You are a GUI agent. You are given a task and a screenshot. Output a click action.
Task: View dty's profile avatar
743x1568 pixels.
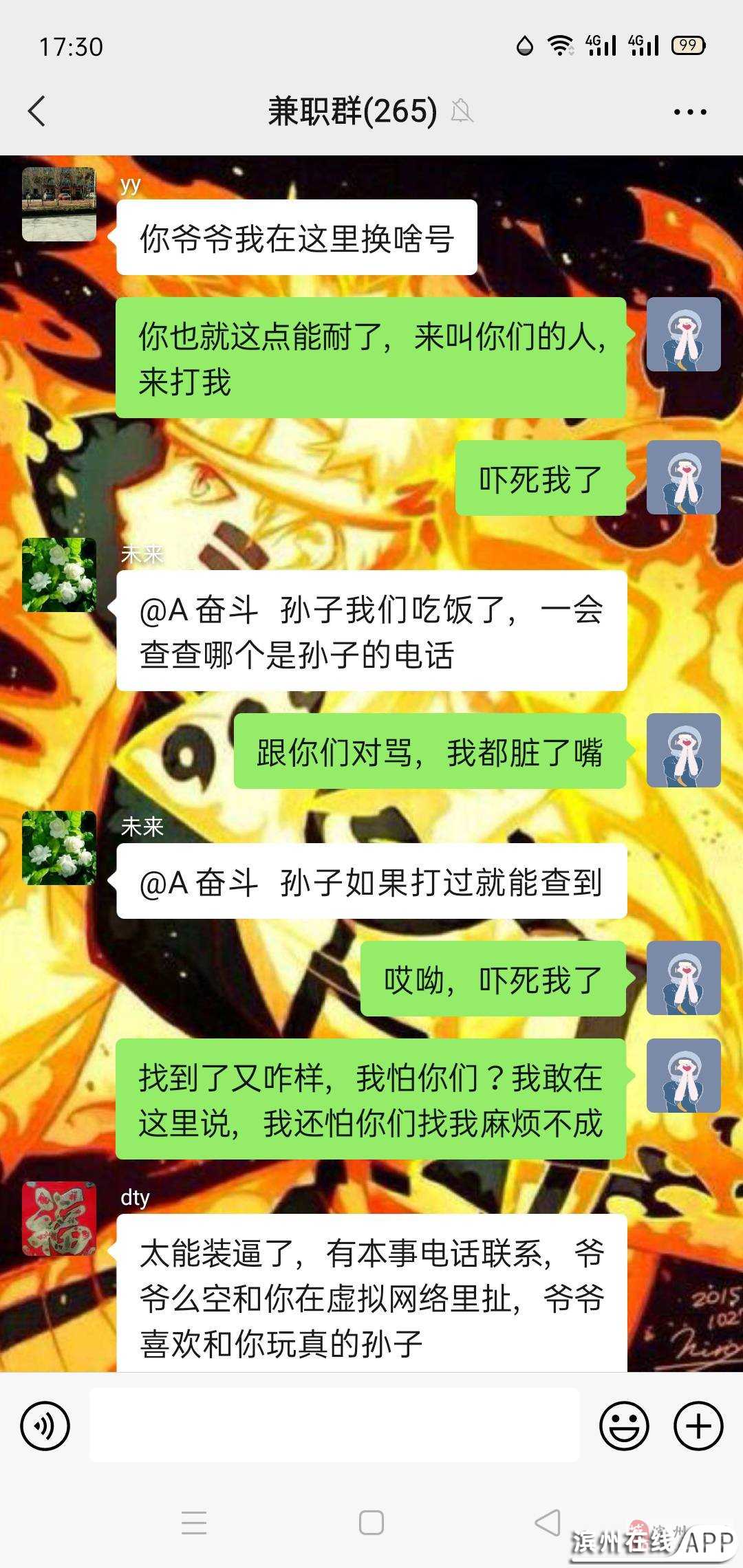coord(59,1219)
